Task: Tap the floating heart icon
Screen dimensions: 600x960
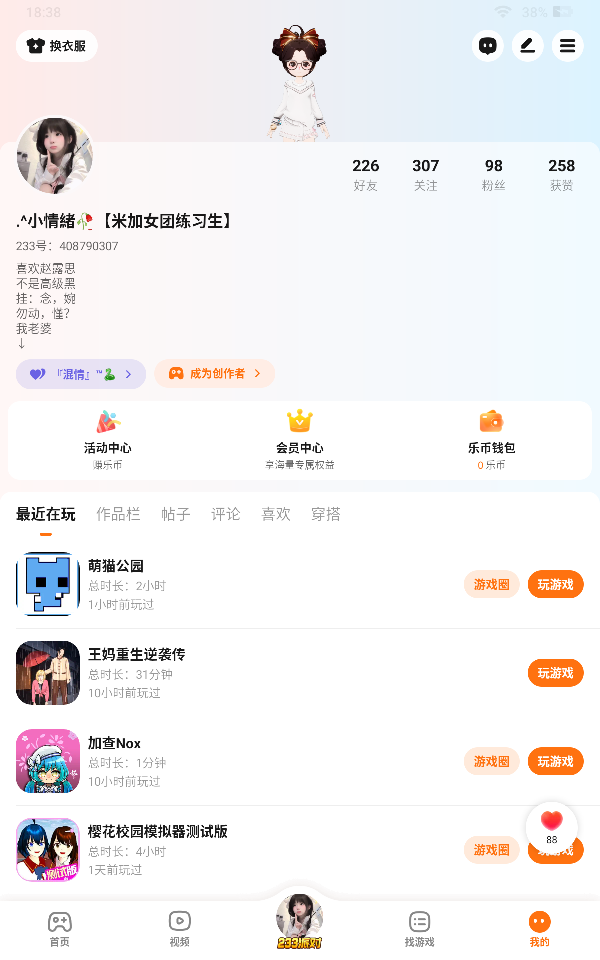Action: [551, 825]
